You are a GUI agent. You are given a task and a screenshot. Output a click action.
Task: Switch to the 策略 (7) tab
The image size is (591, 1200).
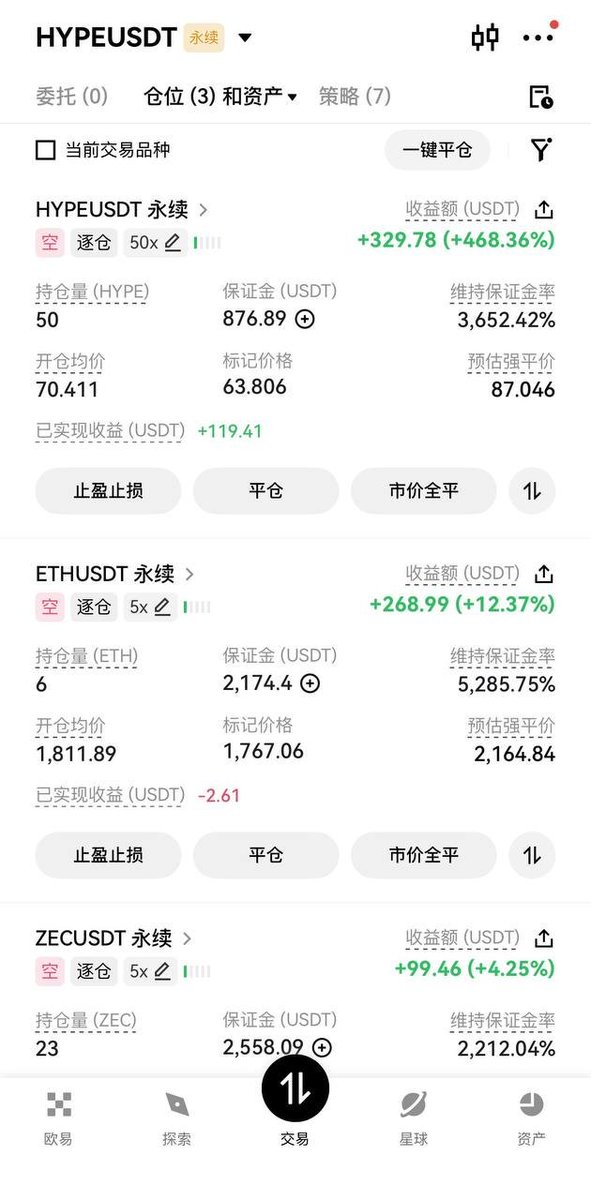[355, 96]
